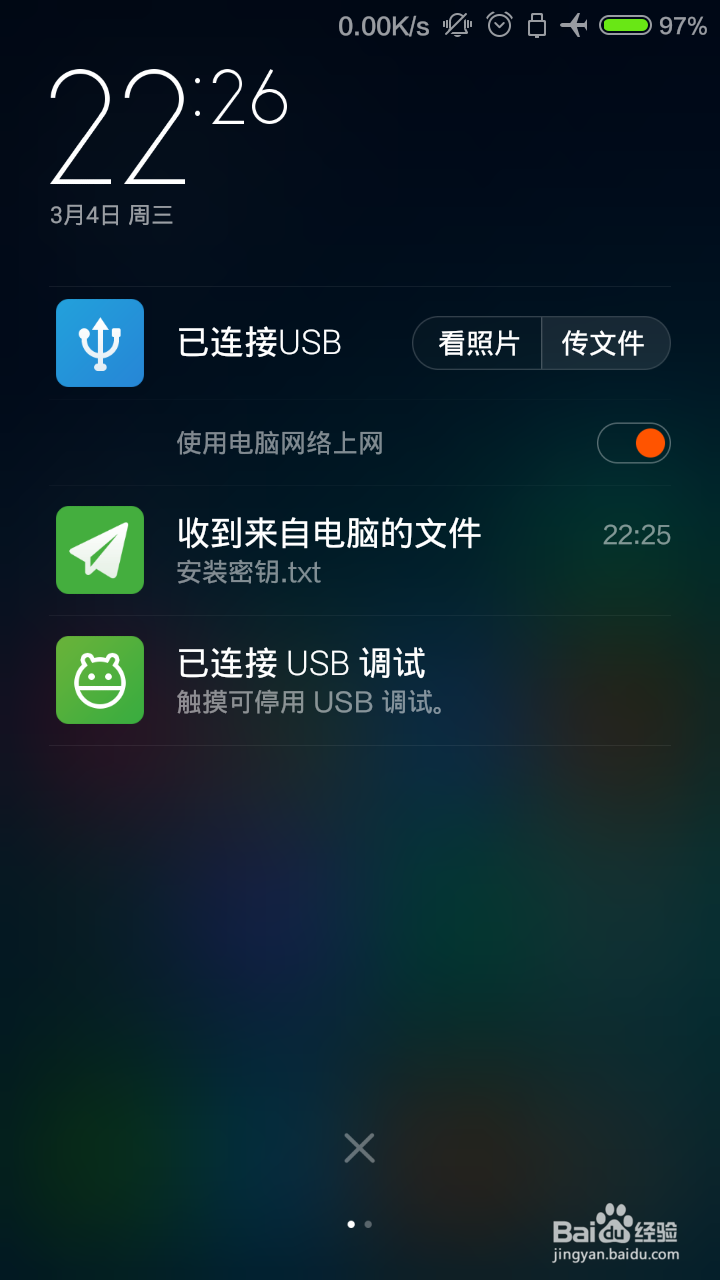
Task: Select the 看照片 tab option
Action: click(478, 343)
